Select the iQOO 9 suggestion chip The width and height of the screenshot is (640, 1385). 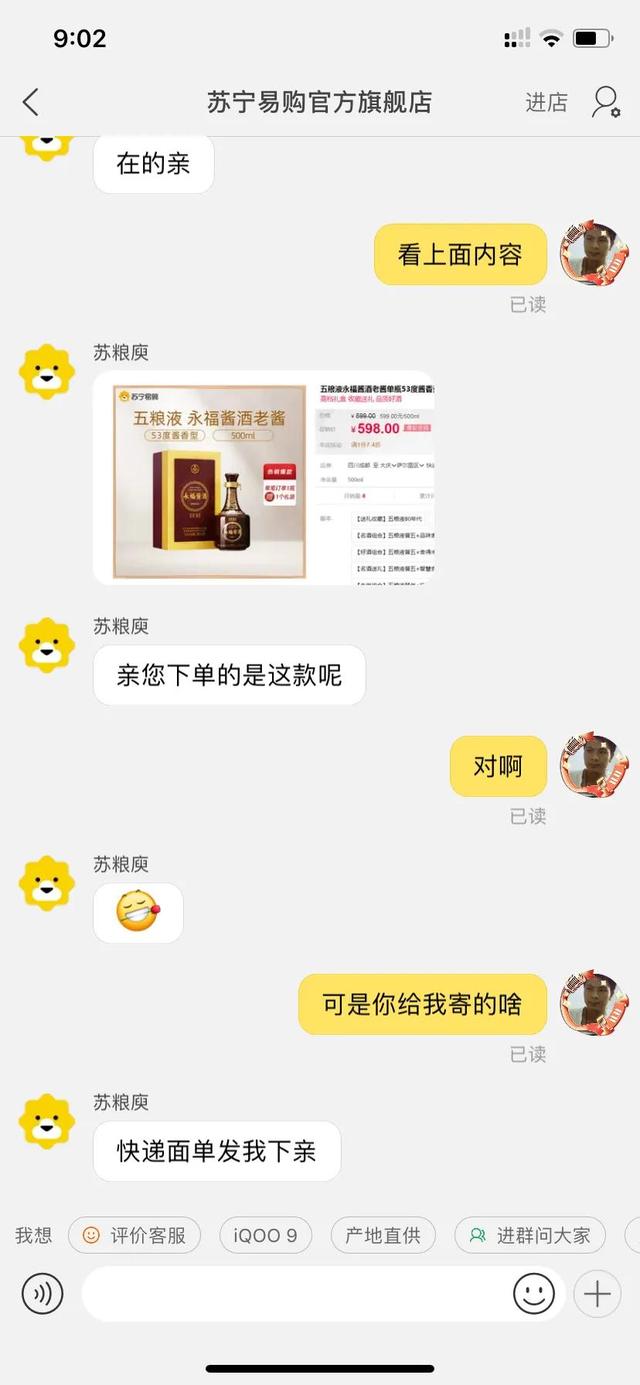coord(265,1235)
